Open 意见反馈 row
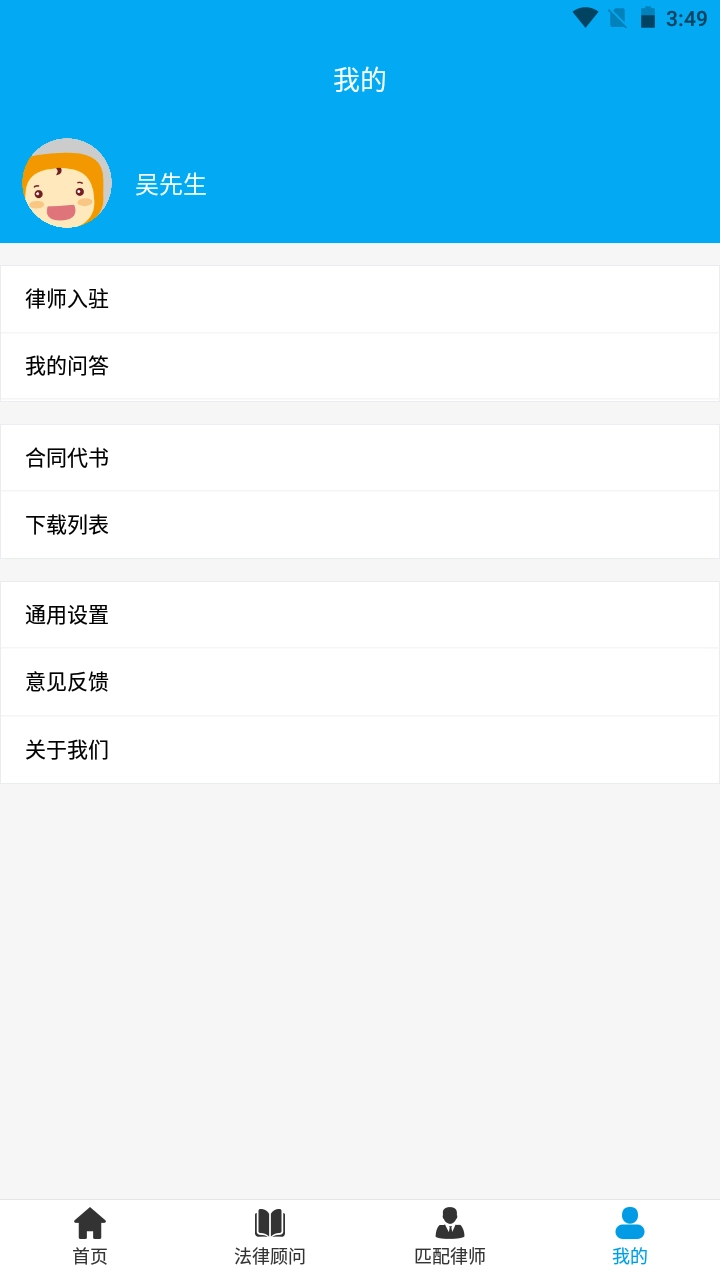This screenshot has width=720, height=1280. [x=360, y=682]
